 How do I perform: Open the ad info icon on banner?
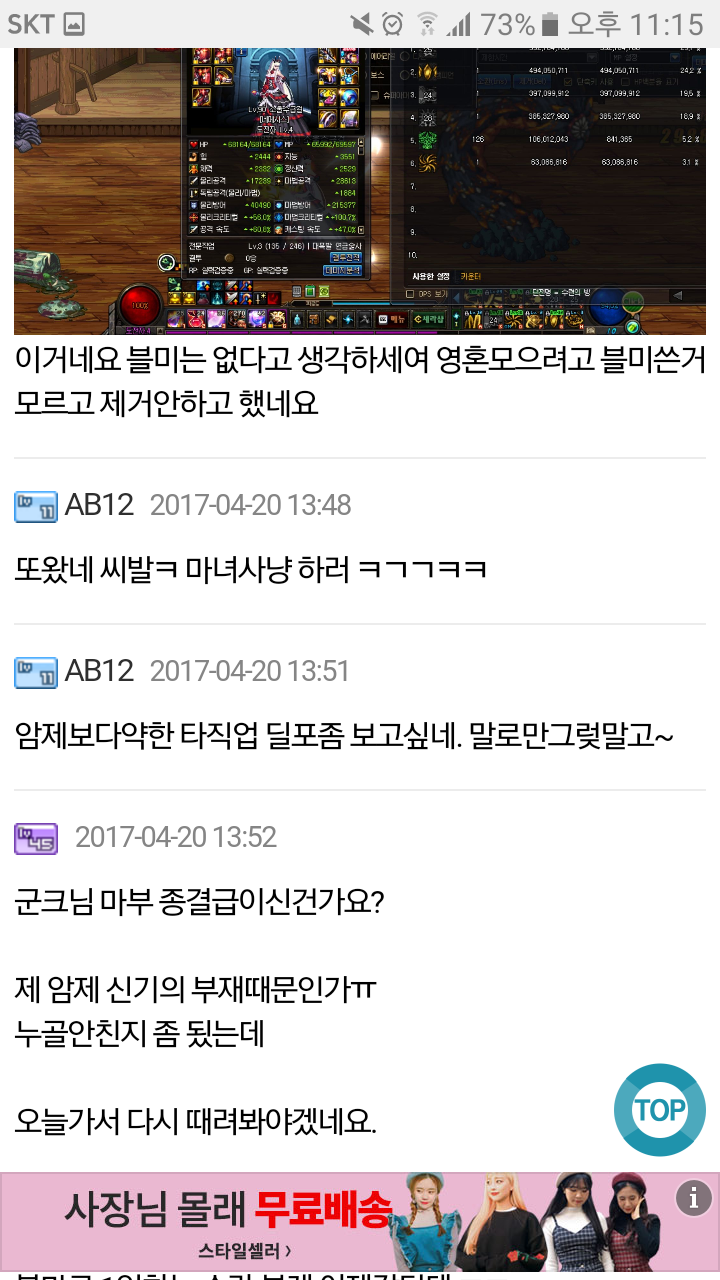pos(693,1197)
